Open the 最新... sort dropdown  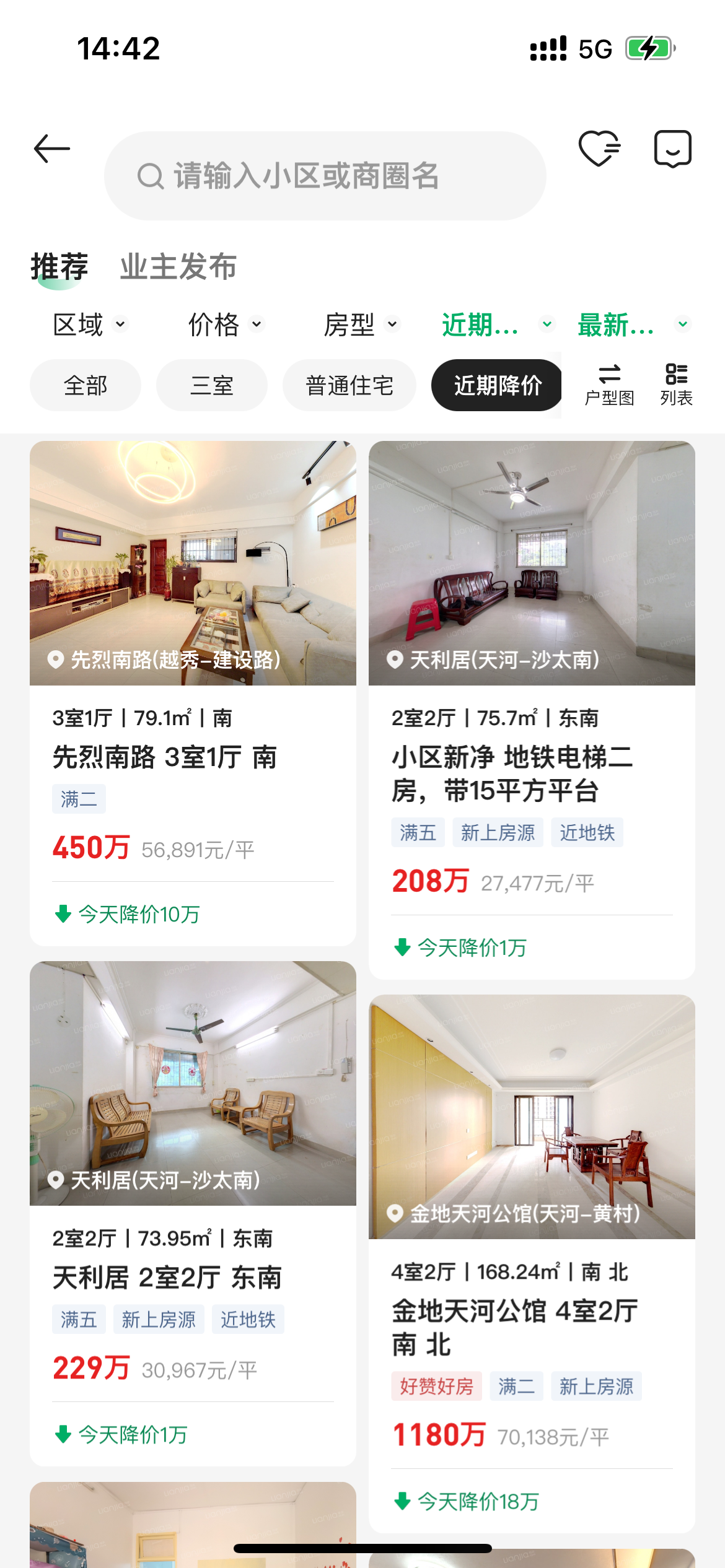[633, 324]
